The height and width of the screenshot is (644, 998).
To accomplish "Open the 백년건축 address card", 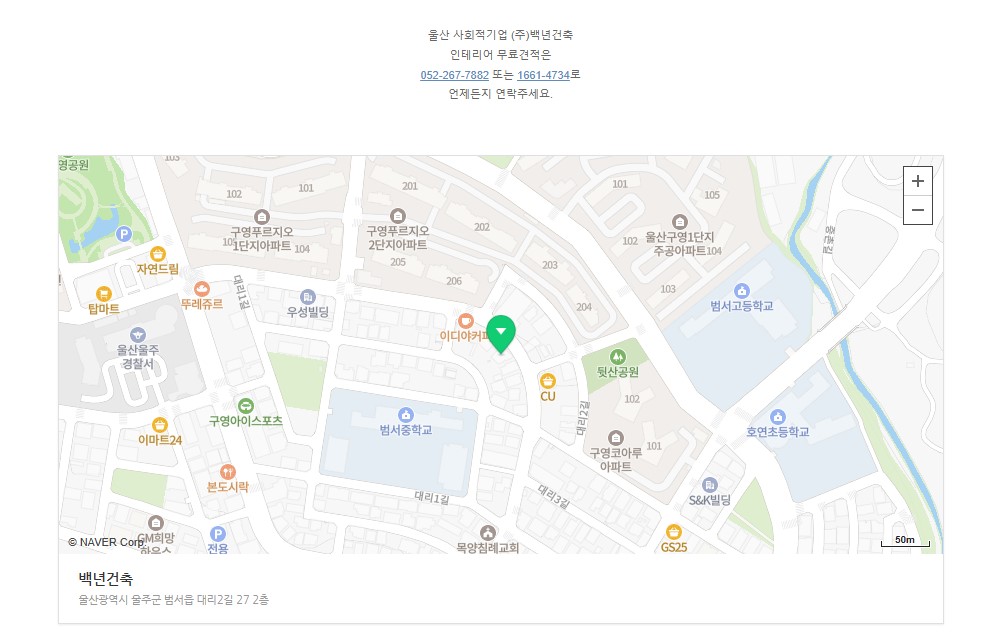I will tap(106, 580).
